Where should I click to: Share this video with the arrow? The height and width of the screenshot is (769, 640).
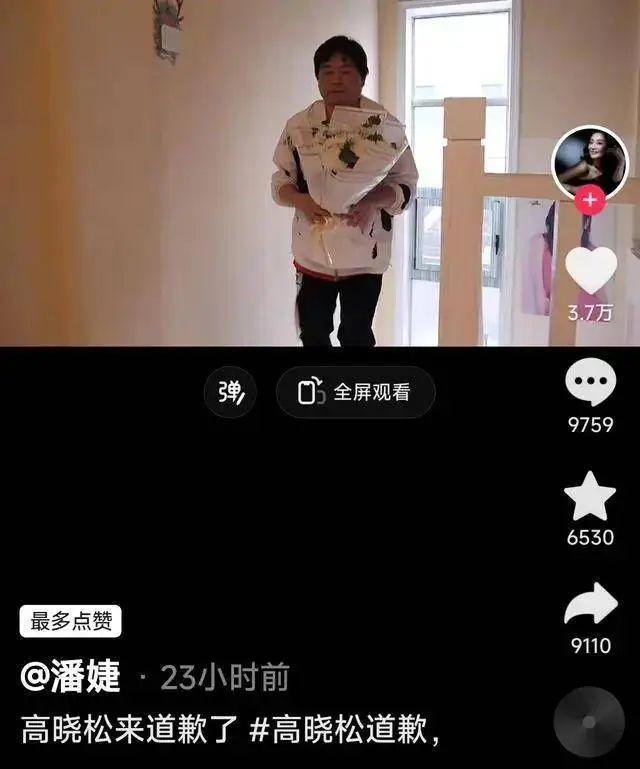click(x=590, y=605)
